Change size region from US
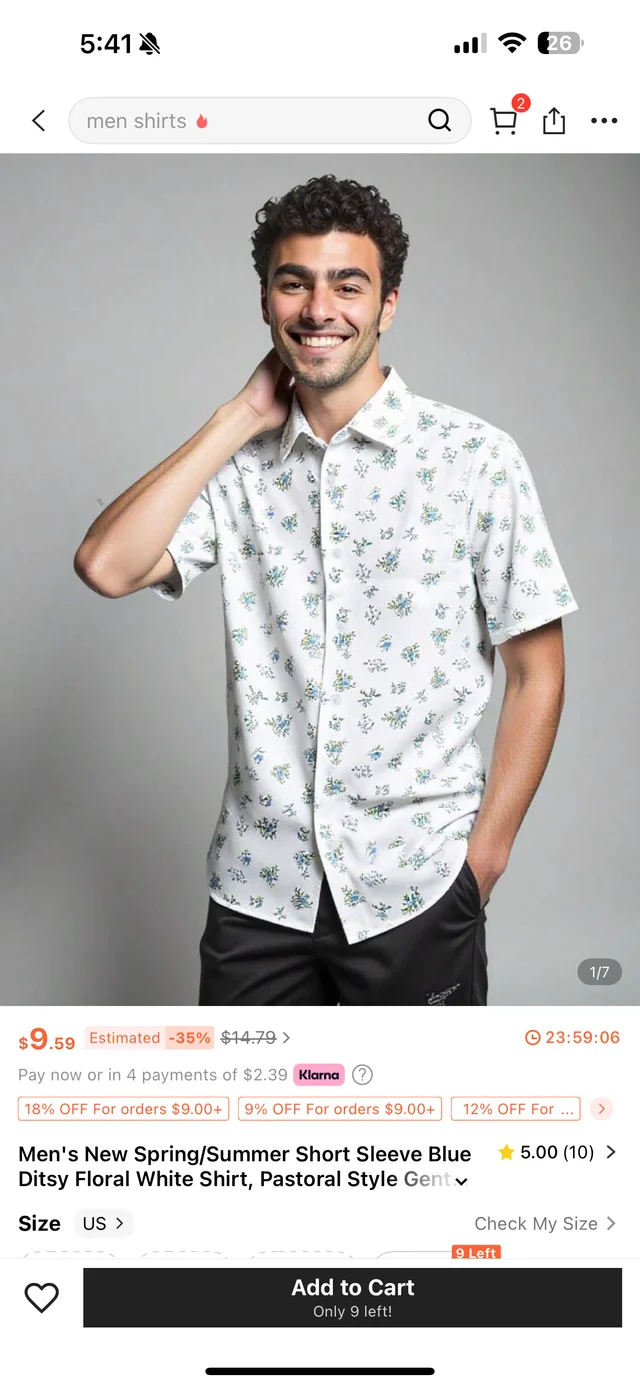 (x=103, y=1223)
